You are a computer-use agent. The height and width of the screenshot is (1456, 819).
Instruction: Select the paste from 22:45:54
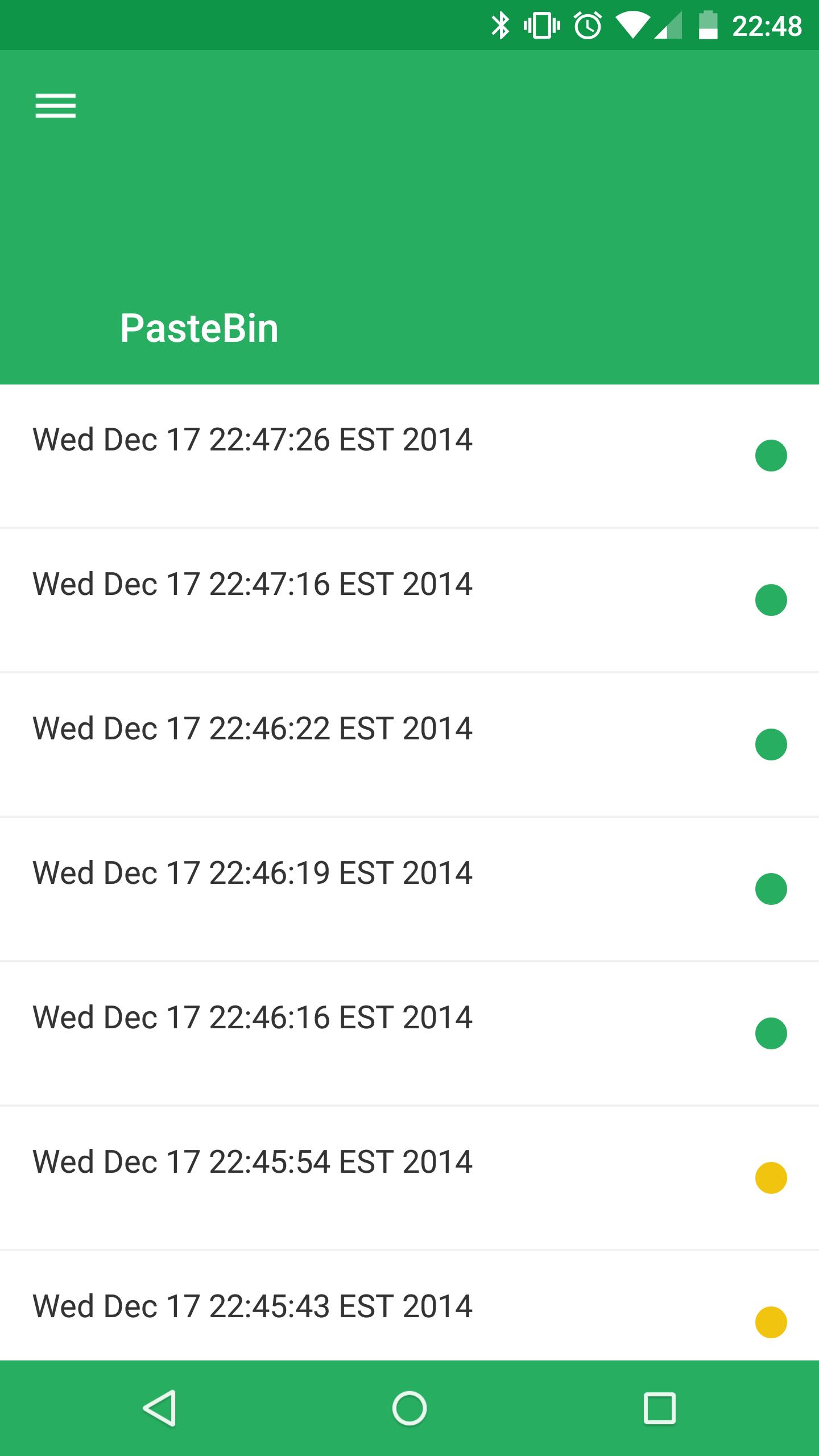click(x=252, y=1162)
